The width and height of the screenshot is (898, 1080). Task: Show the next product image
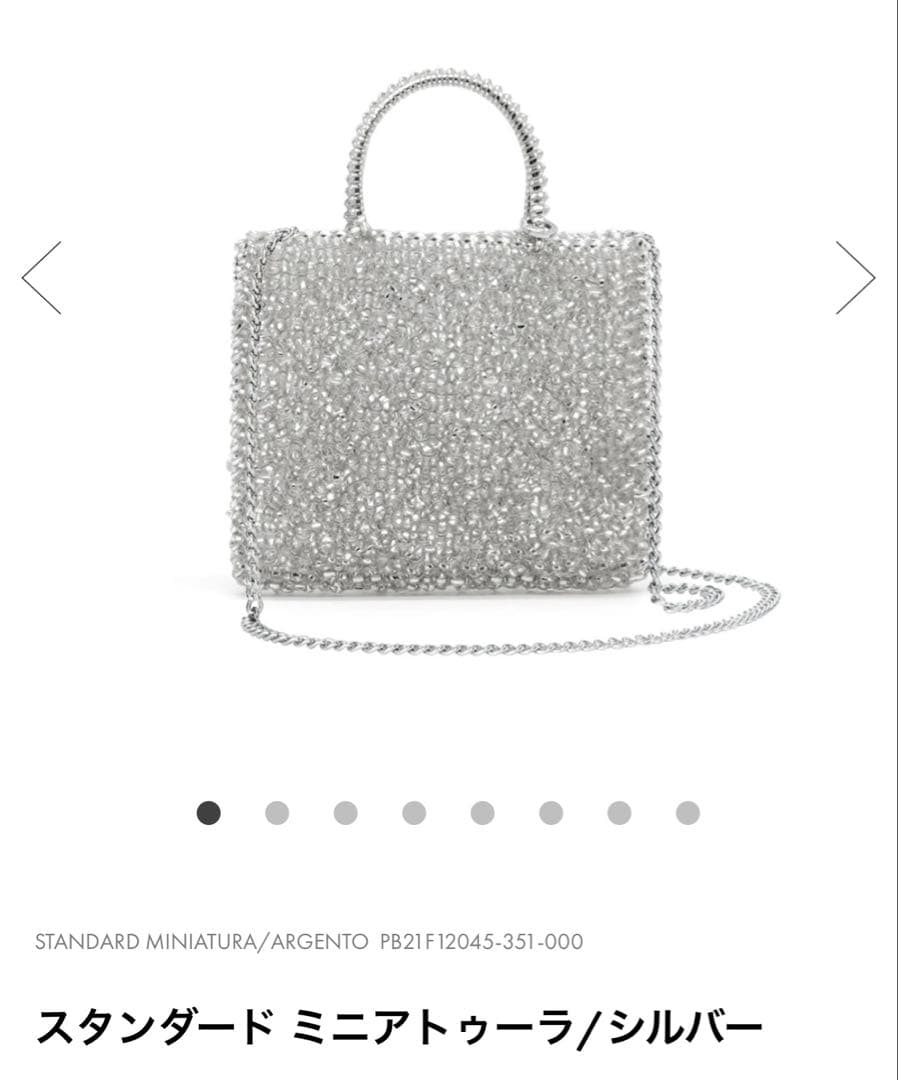click(x=855, y=278)
